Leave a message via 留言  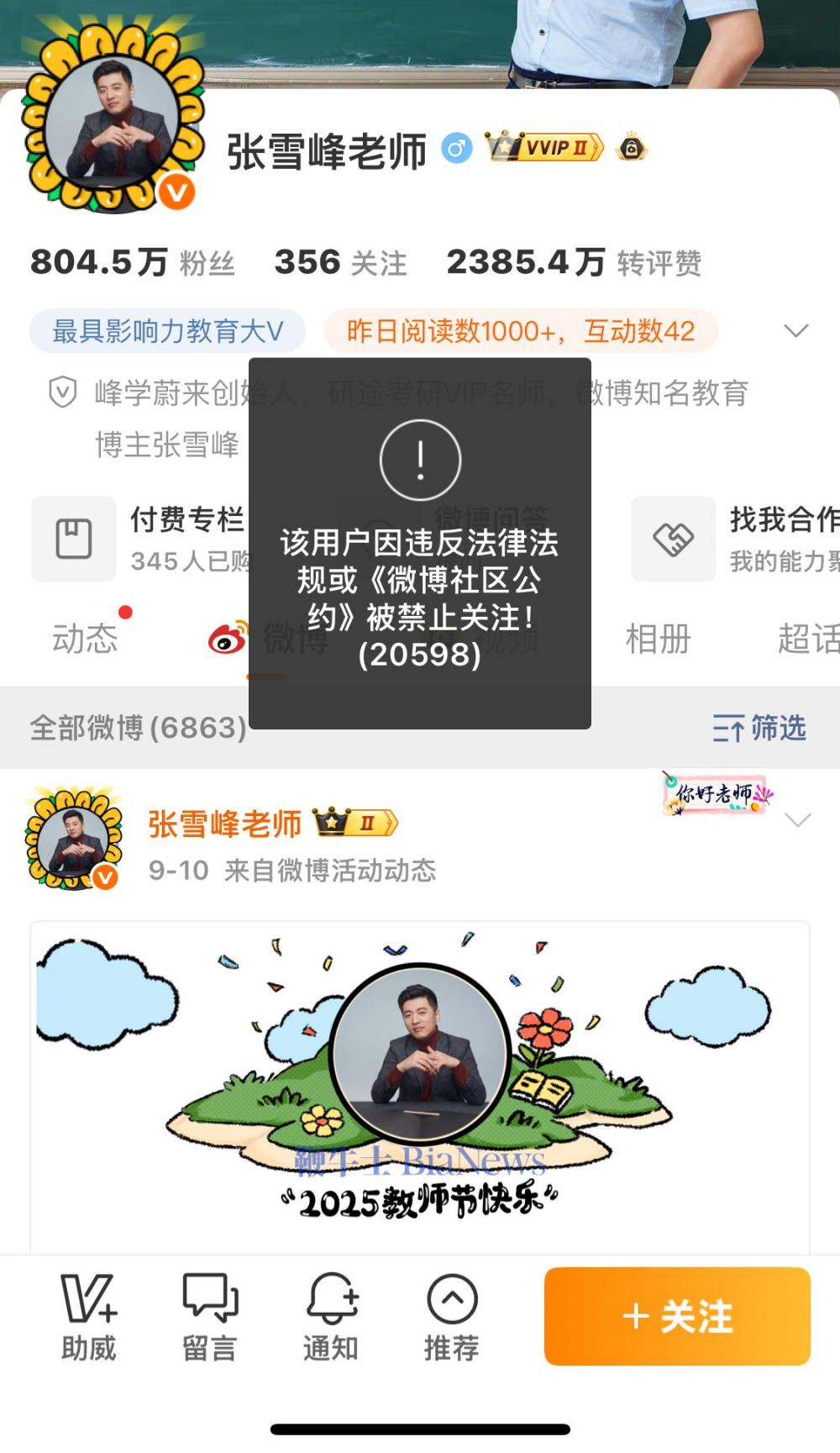pos(210,1317)
